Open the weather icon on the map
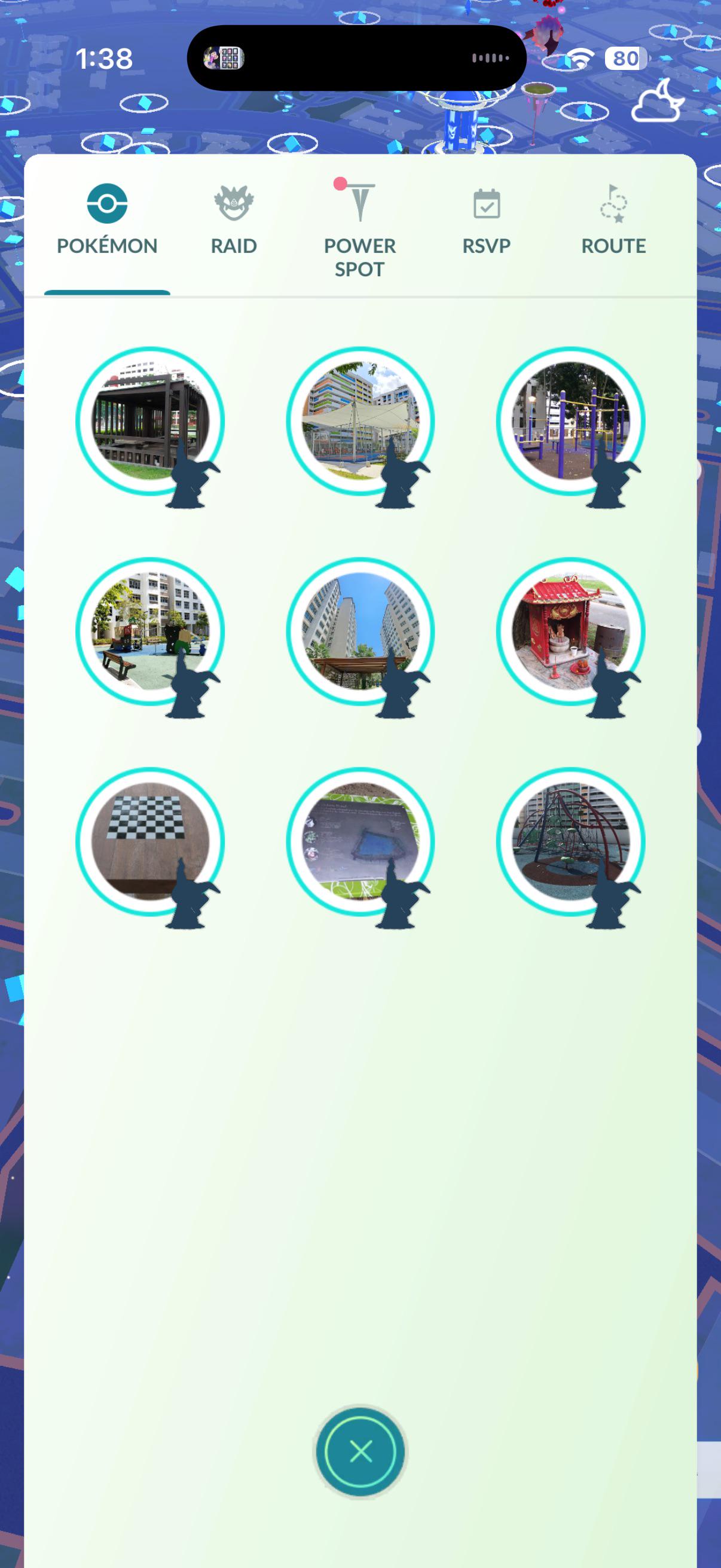Viewport: 721px width, 1568px height. [x=657, y=102]
